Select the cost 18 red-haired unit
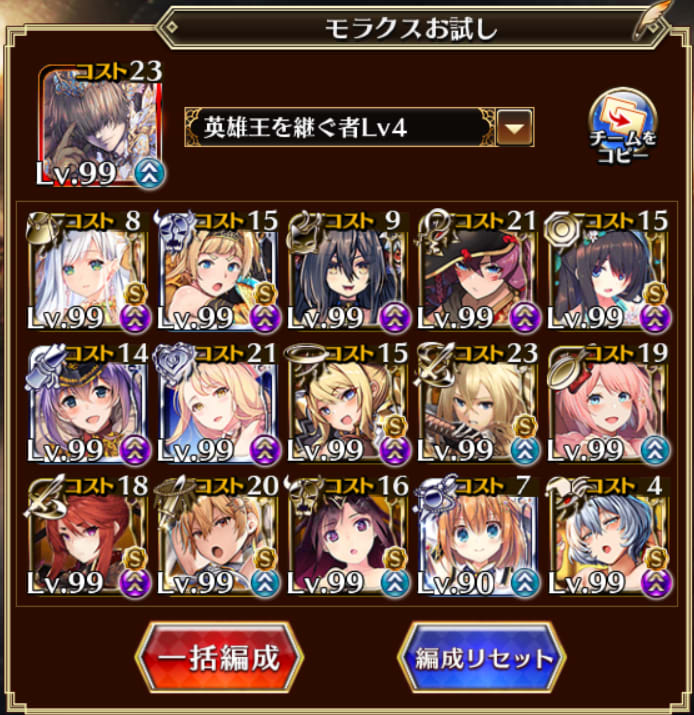Screen dimensions: 694x715 click(89, 535)
